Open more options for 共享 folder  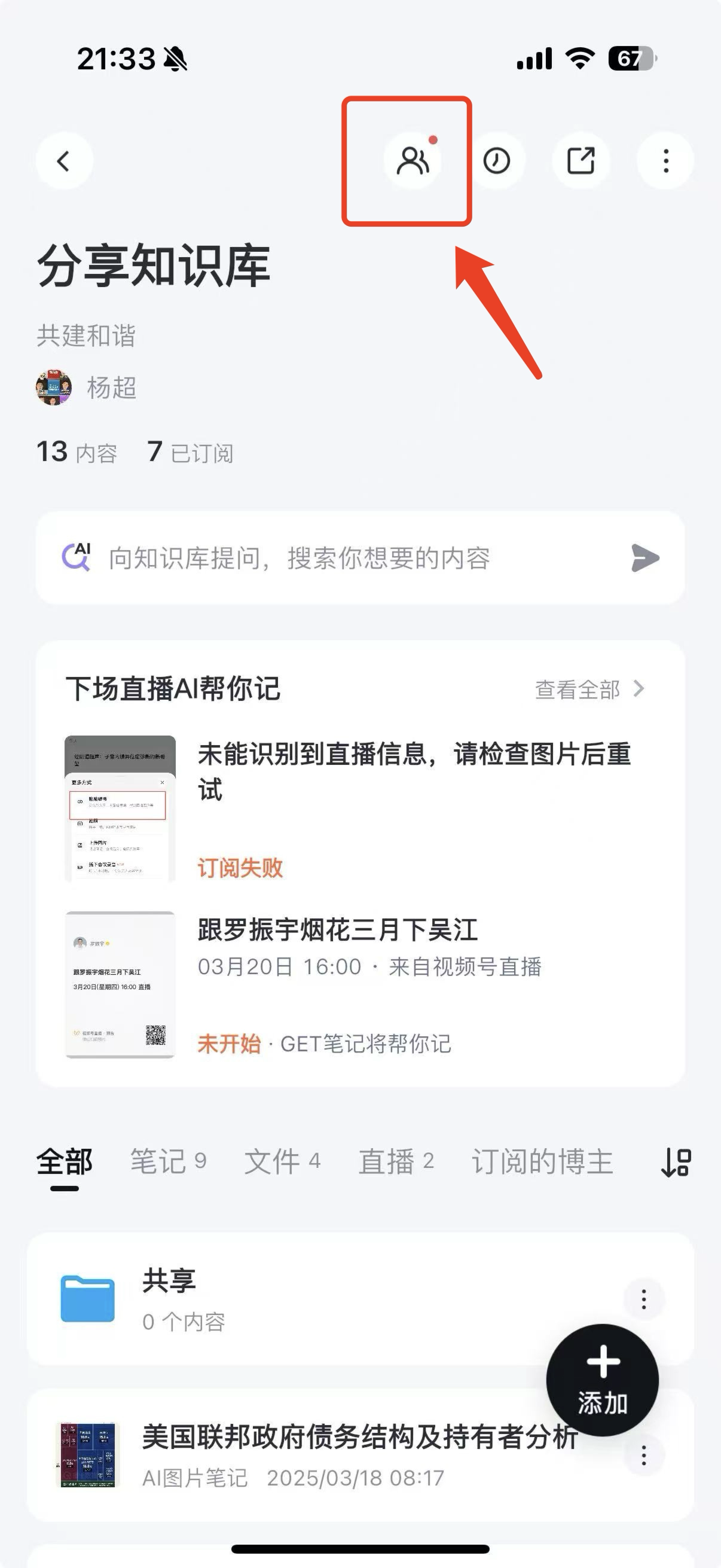644,1299
